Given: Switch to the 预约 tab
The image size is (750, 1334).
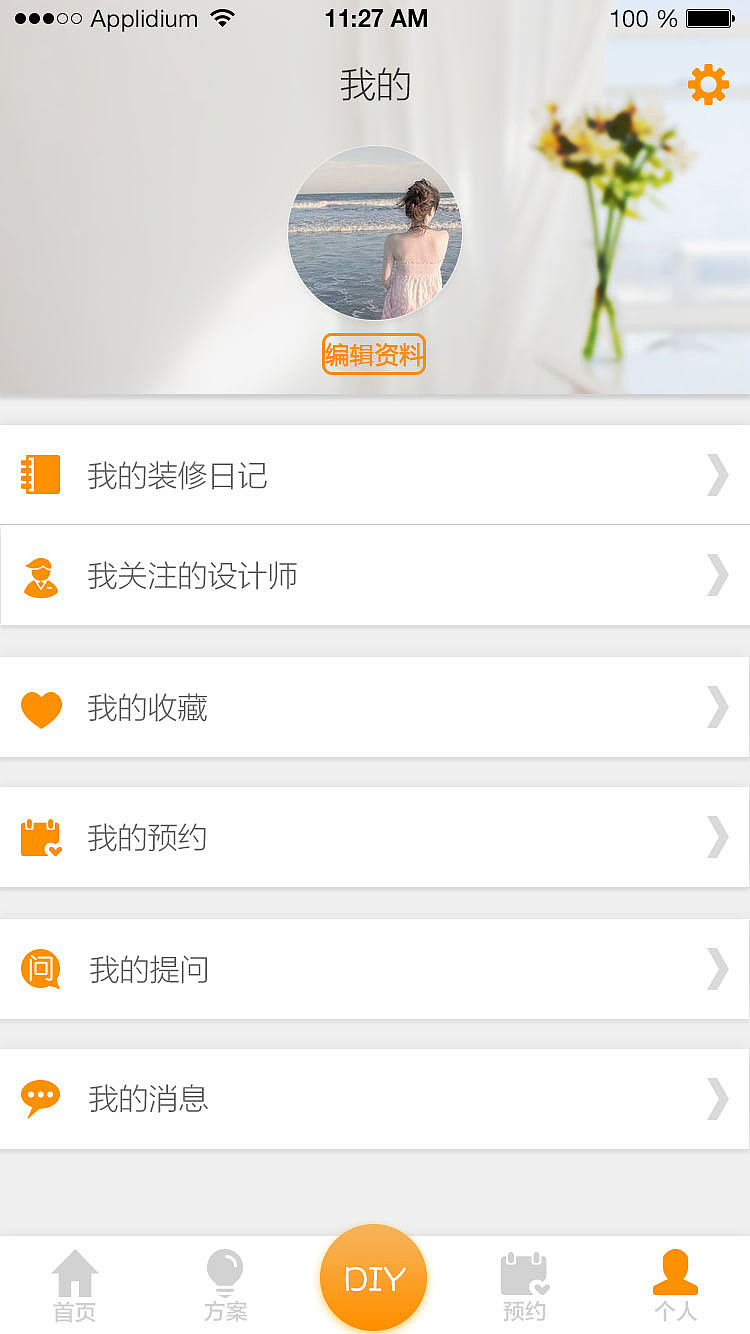Looking at the screenshot, I should (525, 1286).
